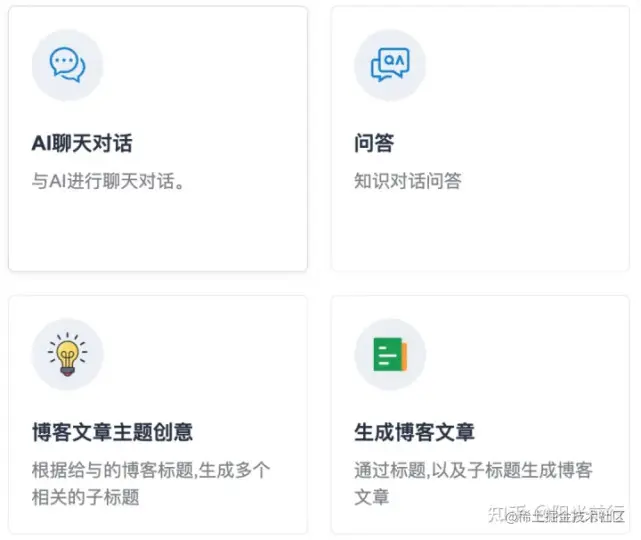Select the 问答 knowledge Q&A card
641x540 pixels.
(481, 140)
